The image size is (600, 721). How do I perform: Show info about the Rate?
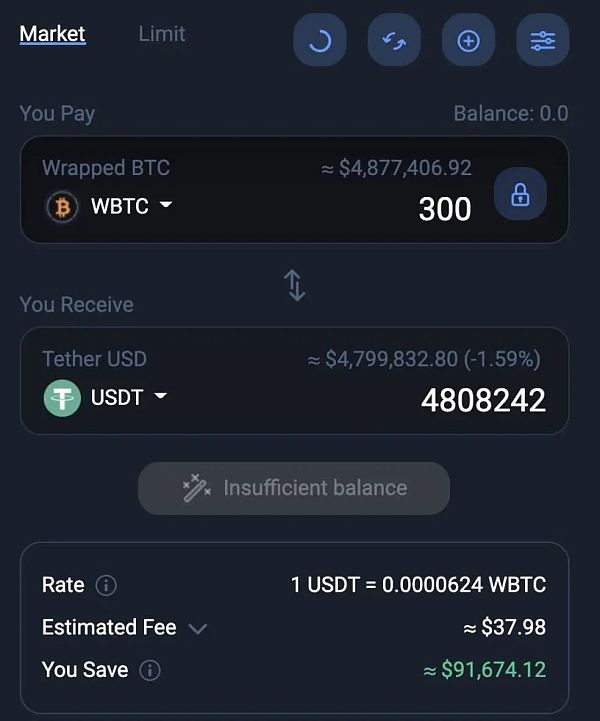(x=106, y=585)
